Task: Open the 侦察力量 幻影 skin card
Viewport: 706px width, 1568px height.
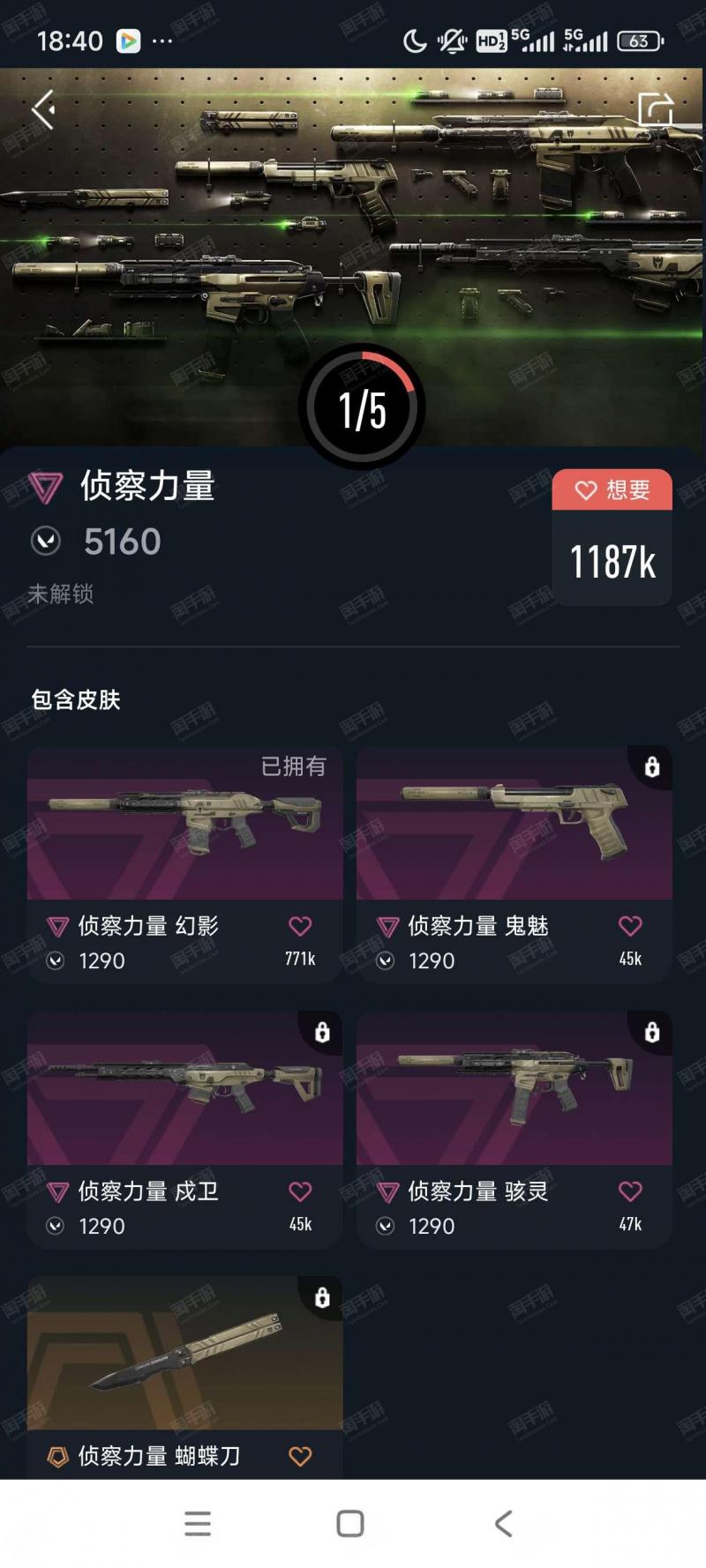Action: pos(184,864)
